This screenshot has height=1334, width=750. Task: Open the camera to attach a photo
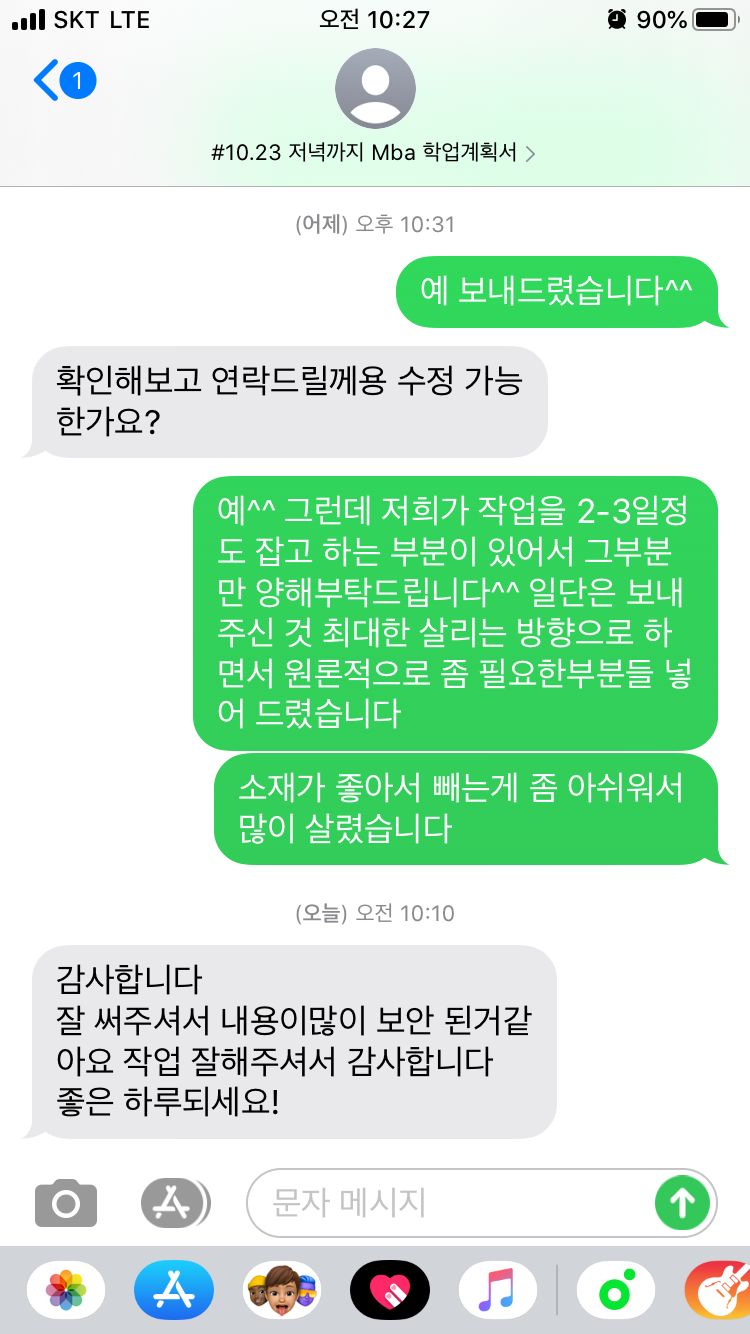coord(66,1203)
